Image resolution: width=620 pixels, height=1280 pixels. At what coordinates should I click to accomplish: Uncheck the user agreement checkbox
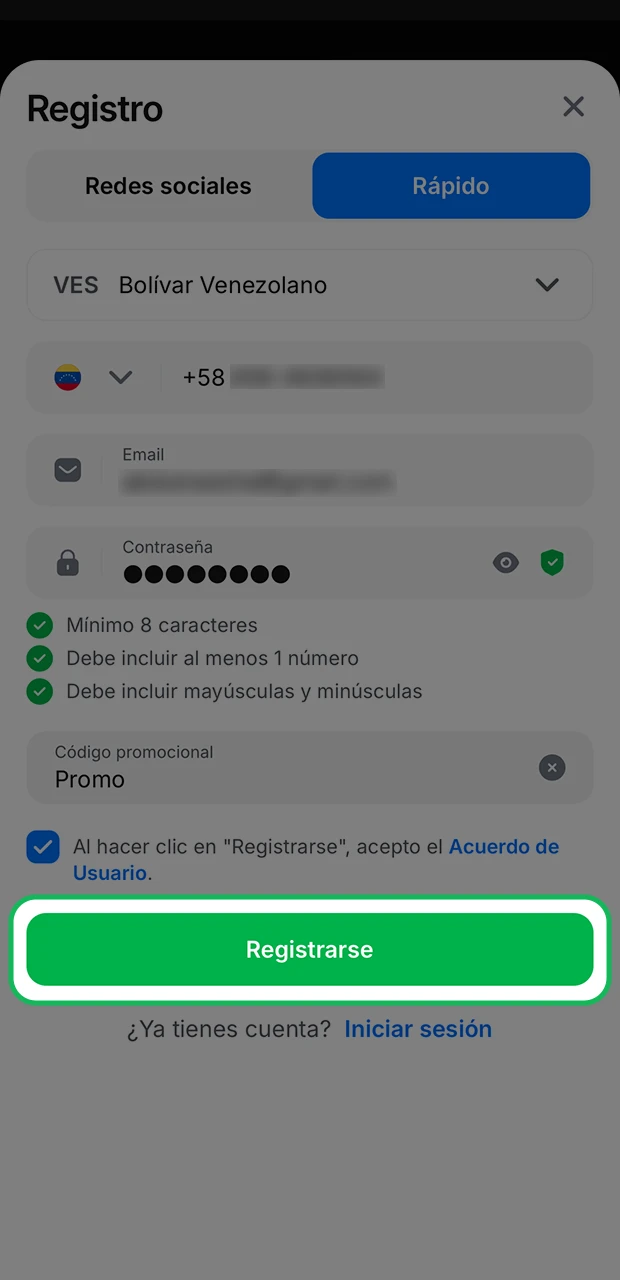pyautogui.click(x=43, y=848)
